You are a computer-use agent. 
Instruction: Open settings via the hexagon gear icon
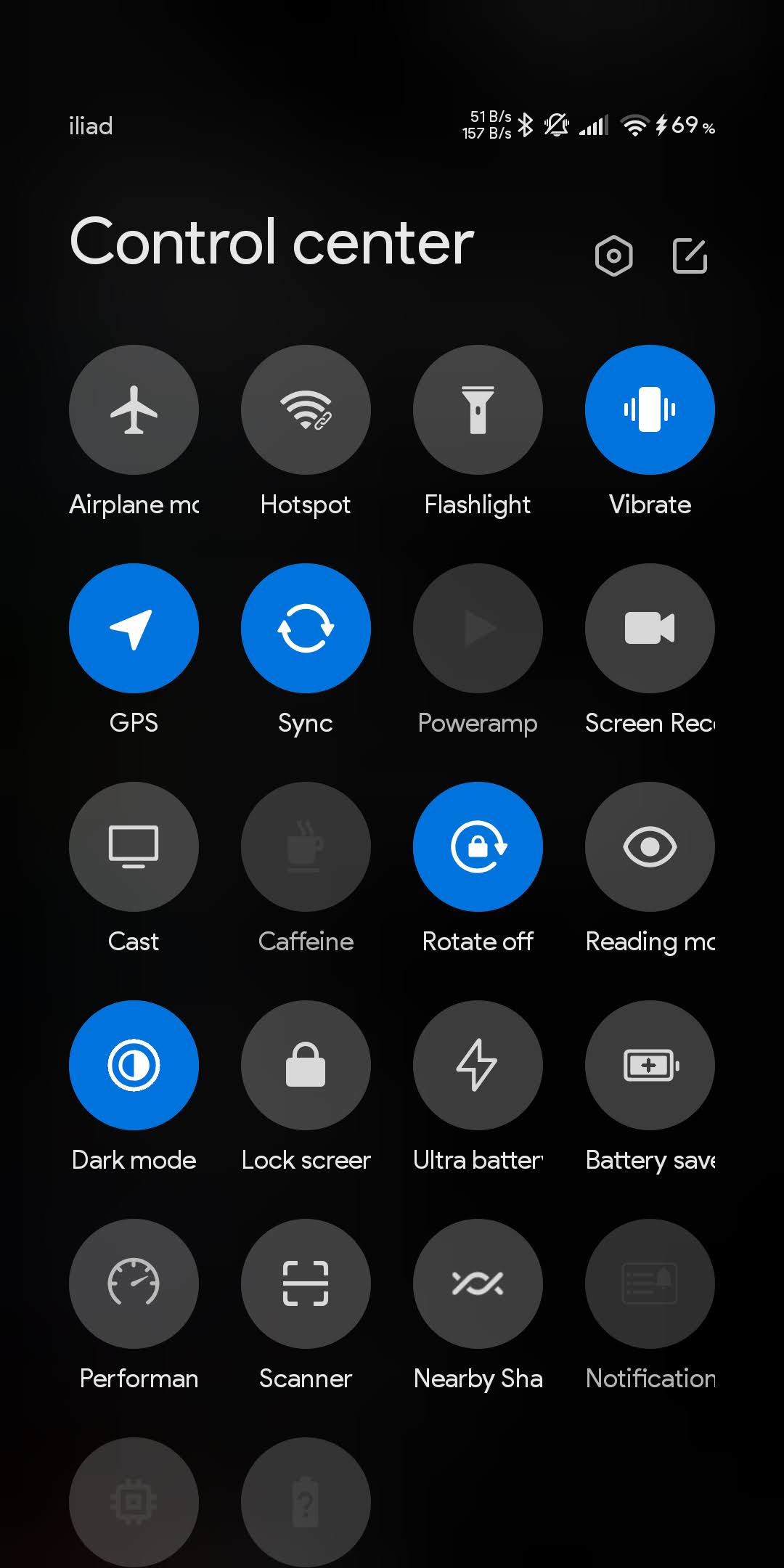[x=614, y=256]
